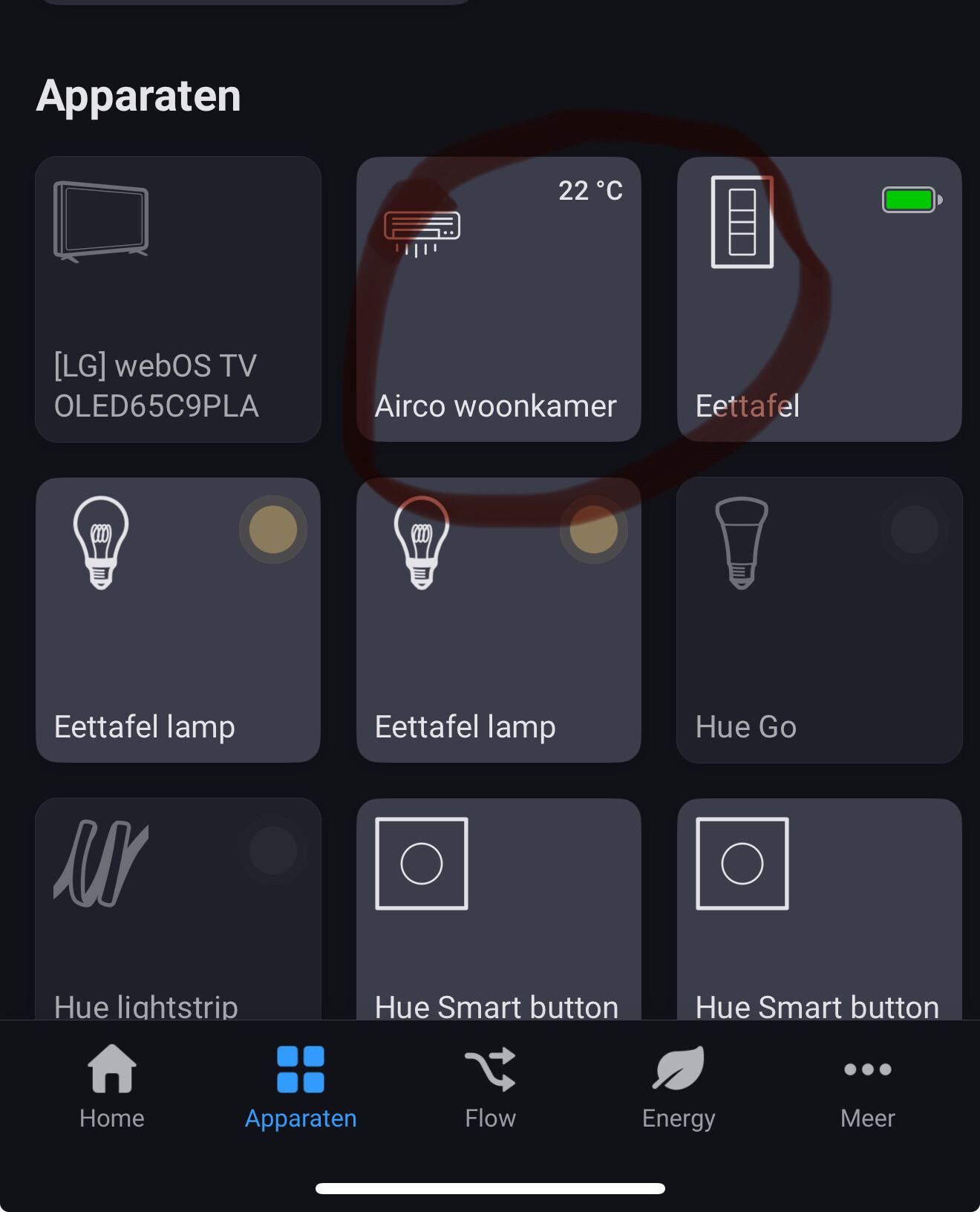Open the Energy tab
The width and height of the screenshot is (980, 1212).
click(679, 1087)
